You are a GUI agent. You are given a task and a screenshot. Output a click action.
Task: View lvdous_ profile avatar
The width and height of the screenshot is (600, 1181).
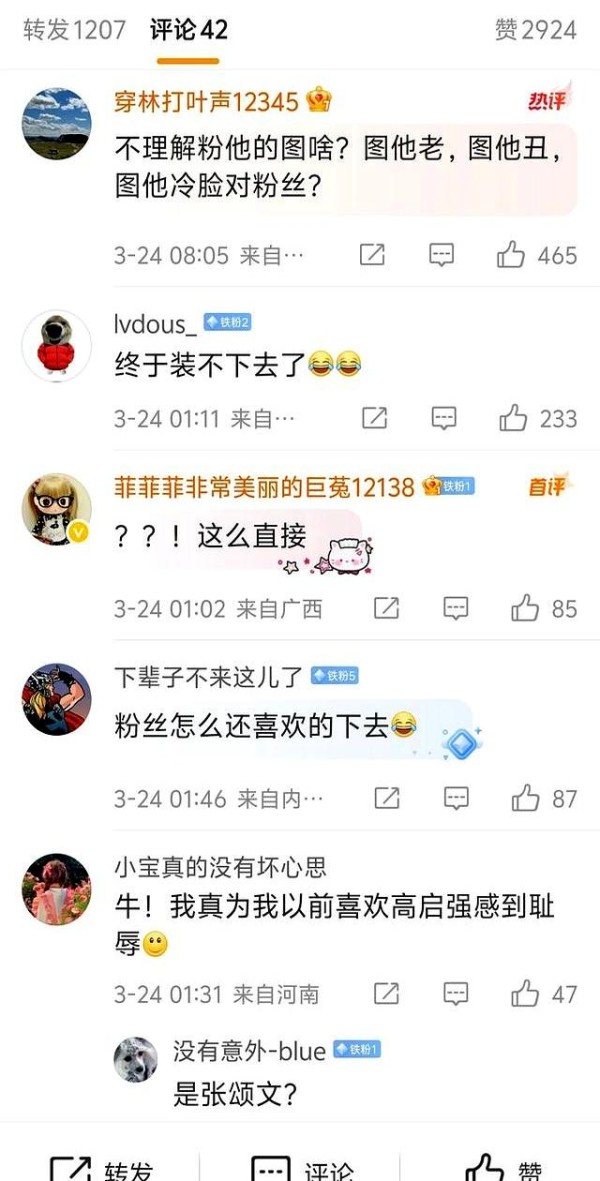click(x=56, y=346)
